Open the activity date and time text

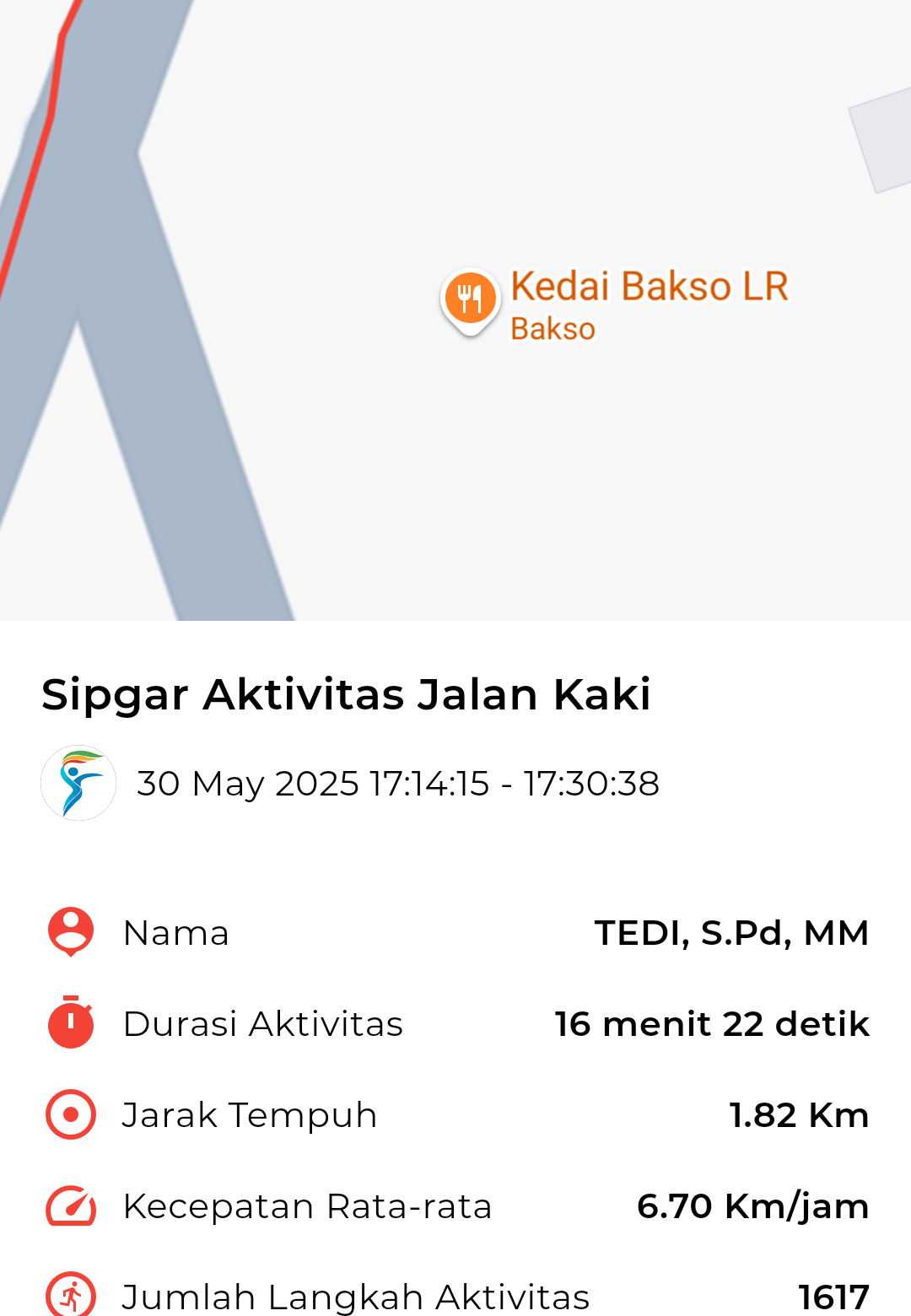[398, 783]
